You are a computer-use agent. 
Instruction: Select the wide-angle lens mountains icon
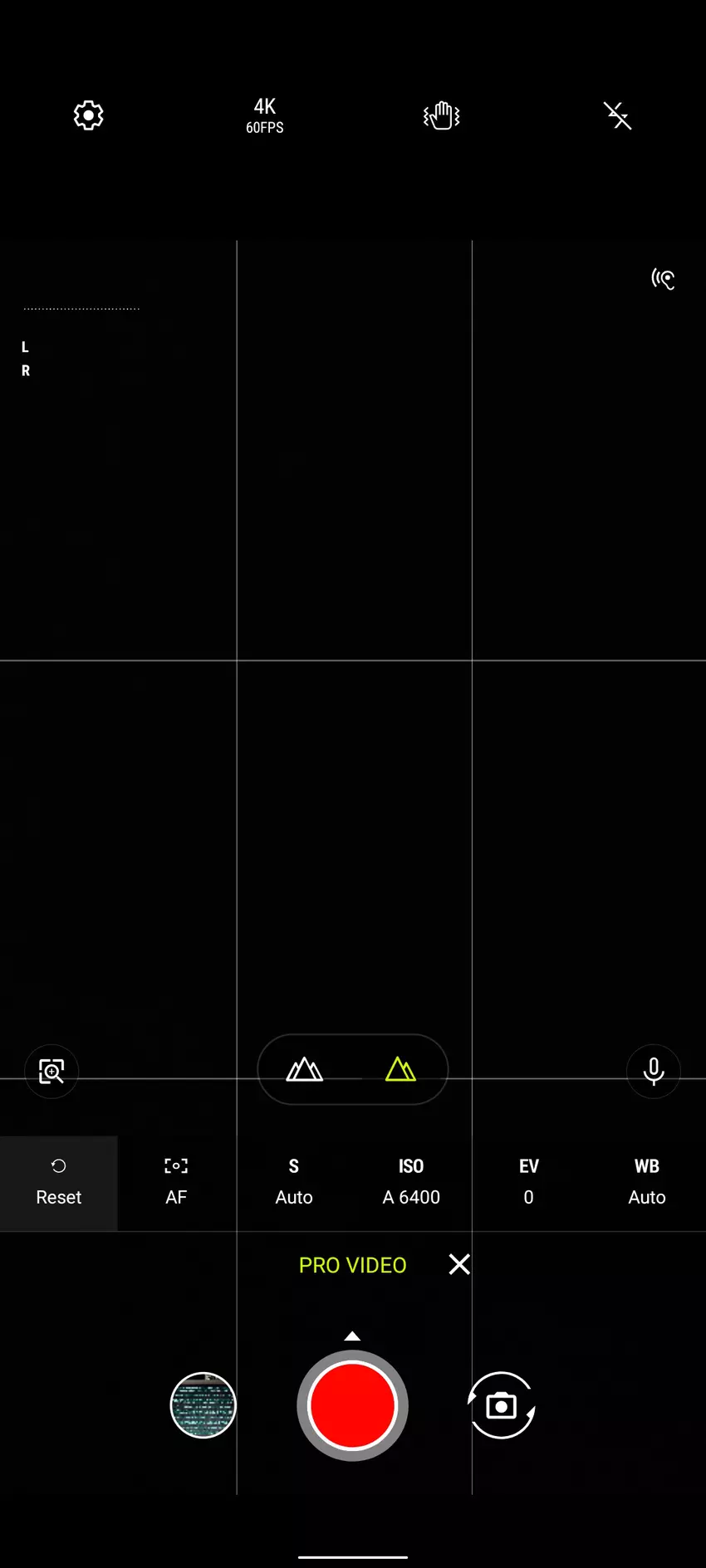point(305,1069)
